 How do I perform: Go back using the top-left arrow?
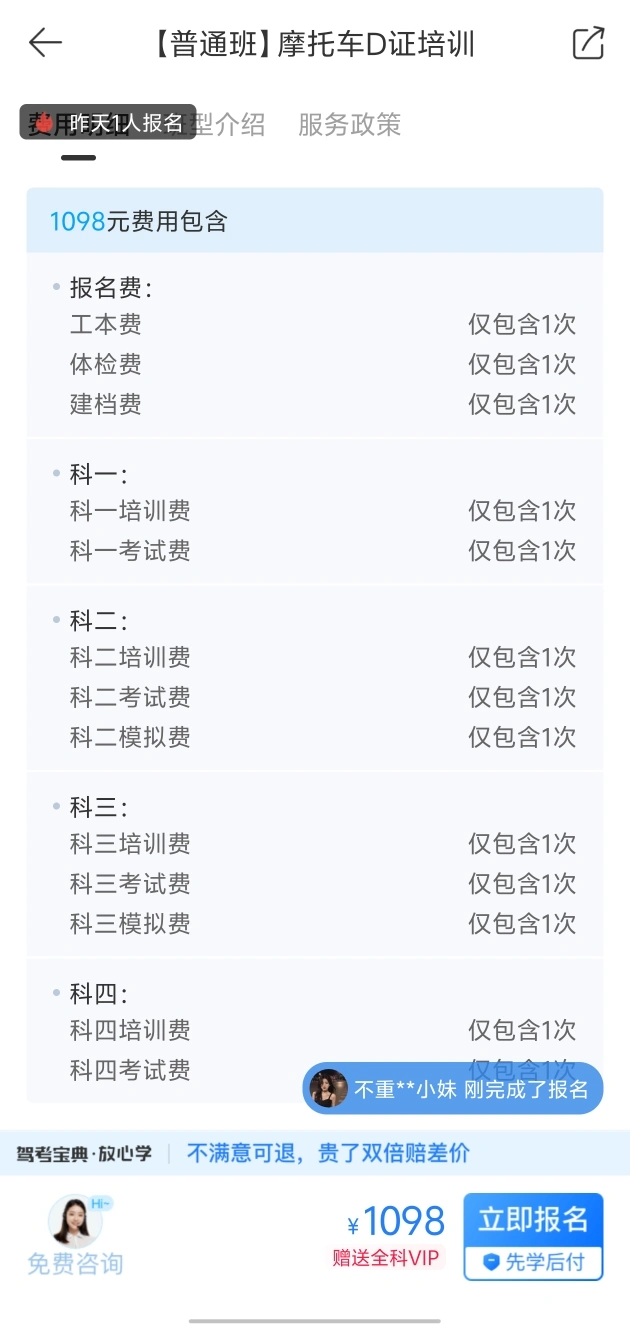46,43
